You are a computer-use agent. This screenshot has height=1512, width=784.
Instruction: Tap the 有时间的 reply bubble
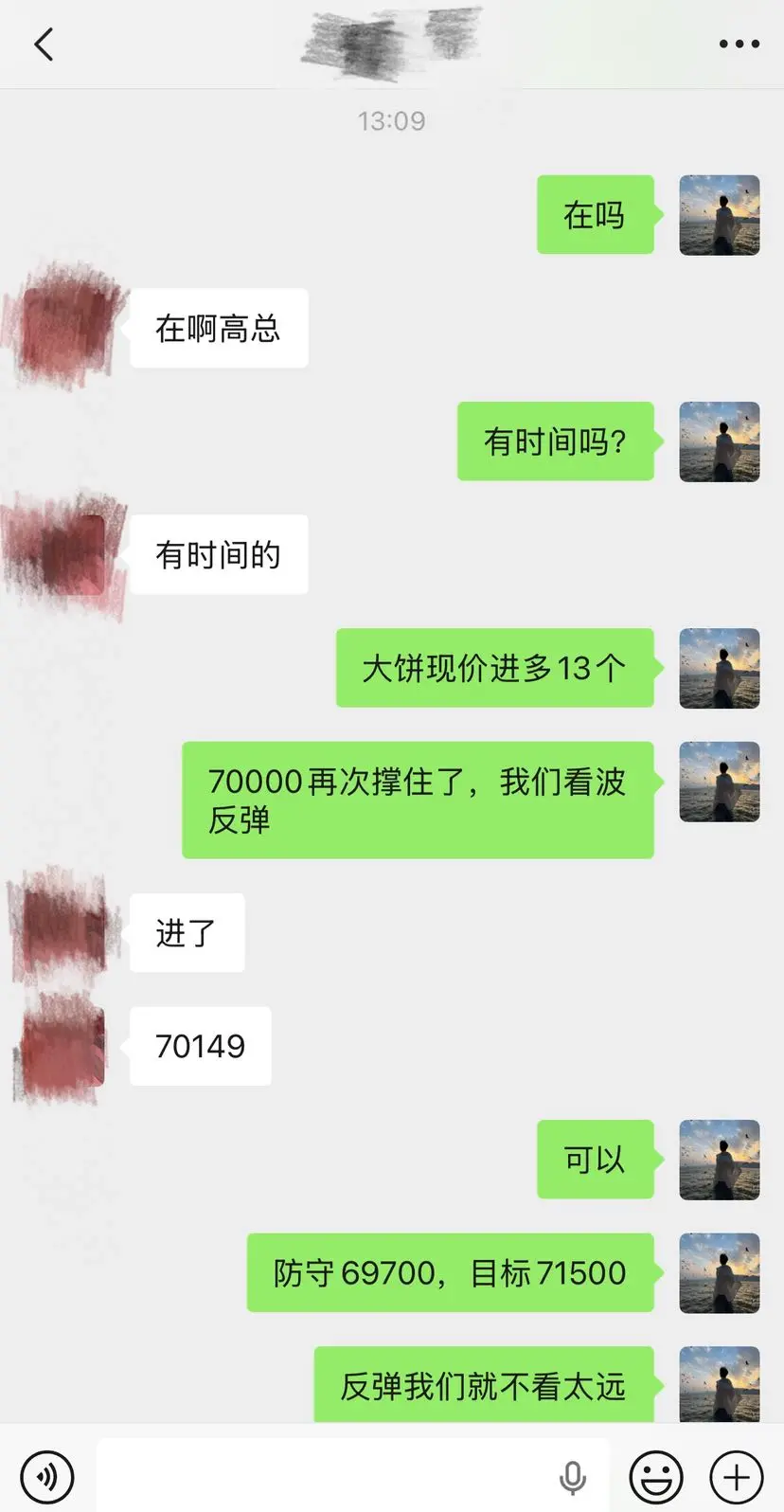pyautogui.click(x=219, y=554)
